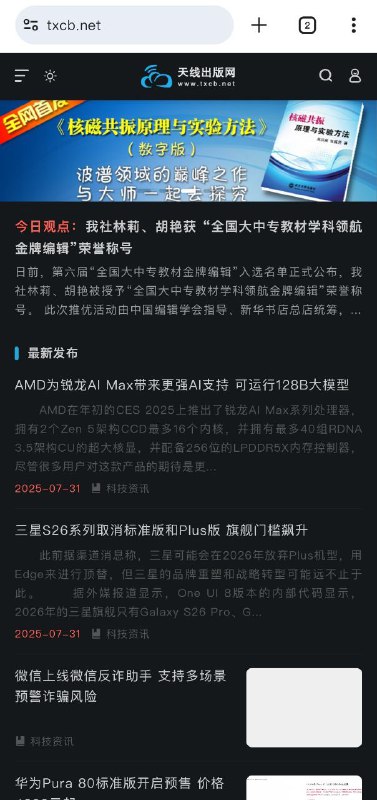This screenshot has width=377, height=800.
Task: Go to the 天线出版网 home page
Action: pos(188,76)
